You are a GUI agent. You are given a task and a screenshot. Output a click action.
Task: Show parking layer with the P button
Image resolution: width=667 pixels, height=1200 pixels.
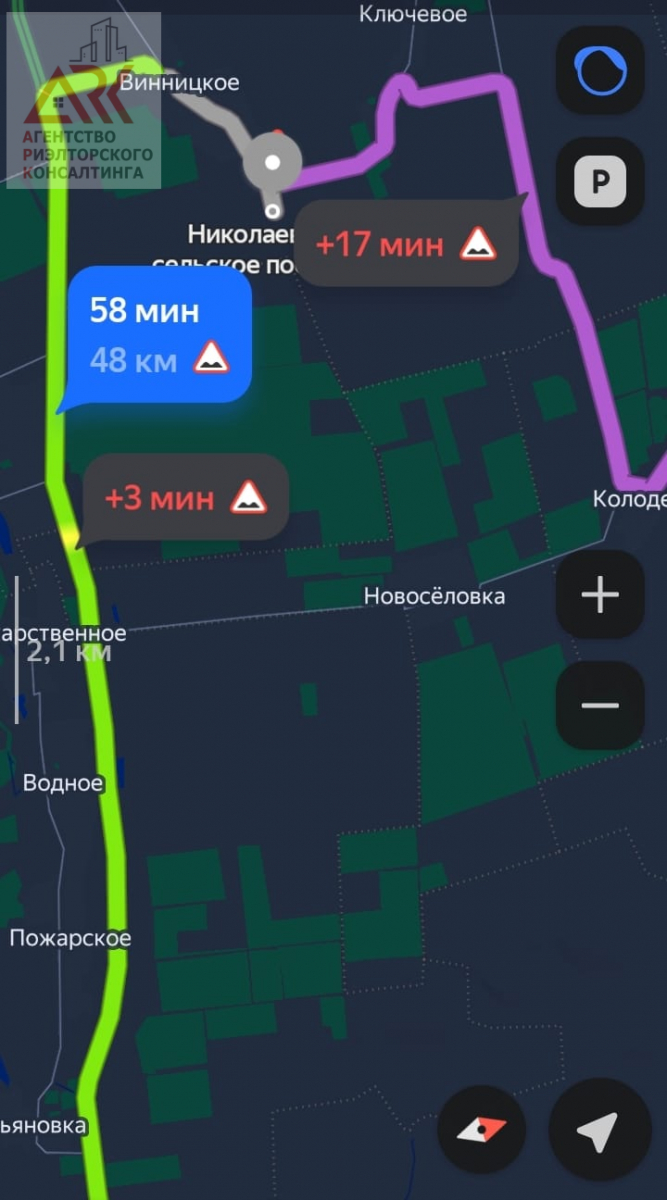(600, 182)
